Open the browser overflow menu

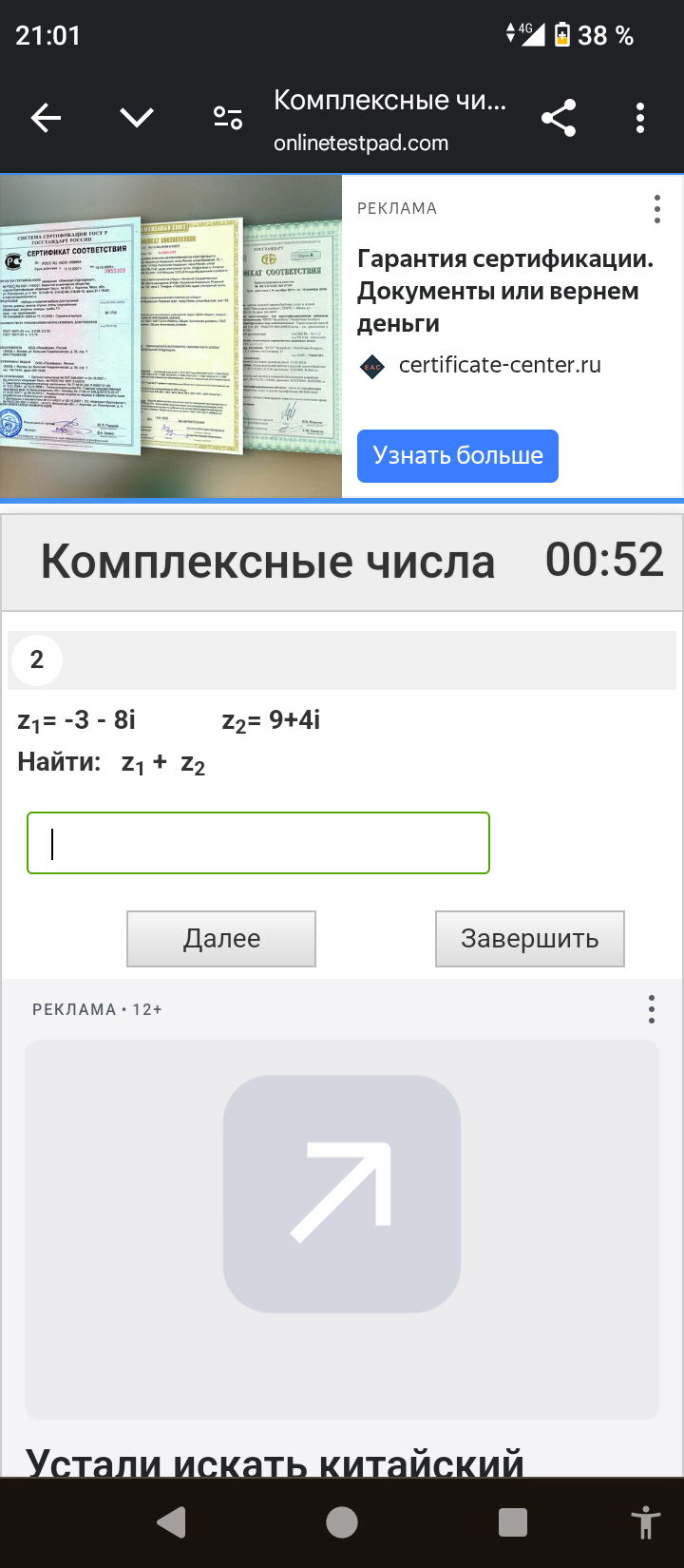[x=640, y=118]
